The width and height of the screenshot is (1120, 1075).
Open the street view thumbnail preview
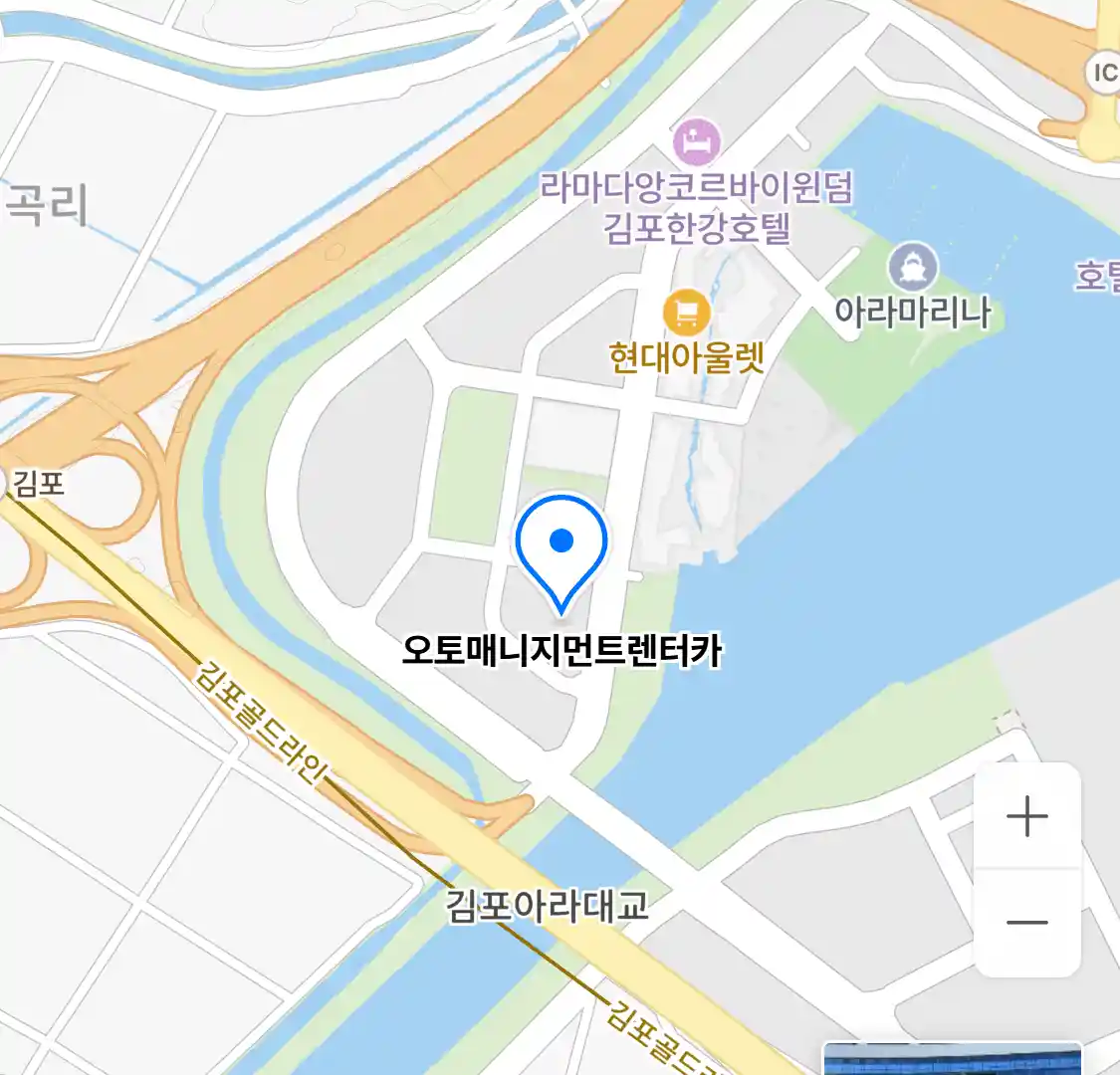951,1059
